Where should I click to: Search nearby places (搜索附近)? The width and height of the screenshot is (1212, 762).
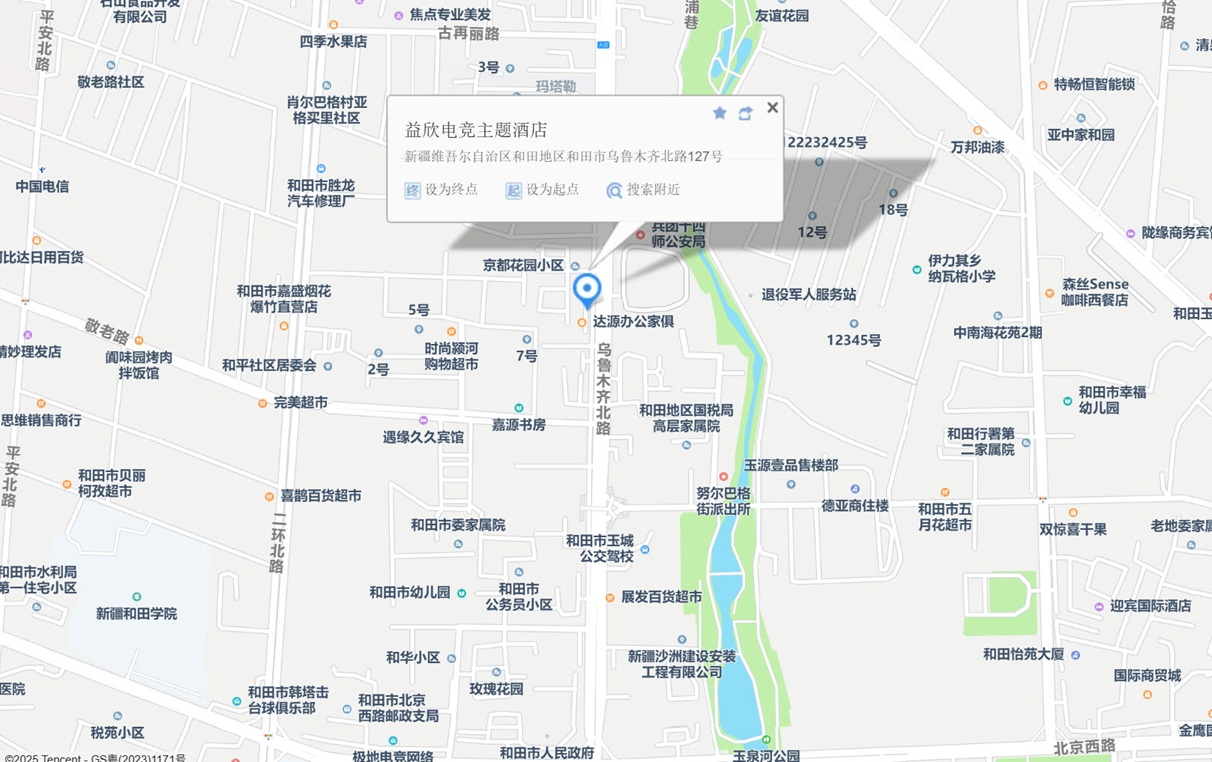[x=643, y=190]
